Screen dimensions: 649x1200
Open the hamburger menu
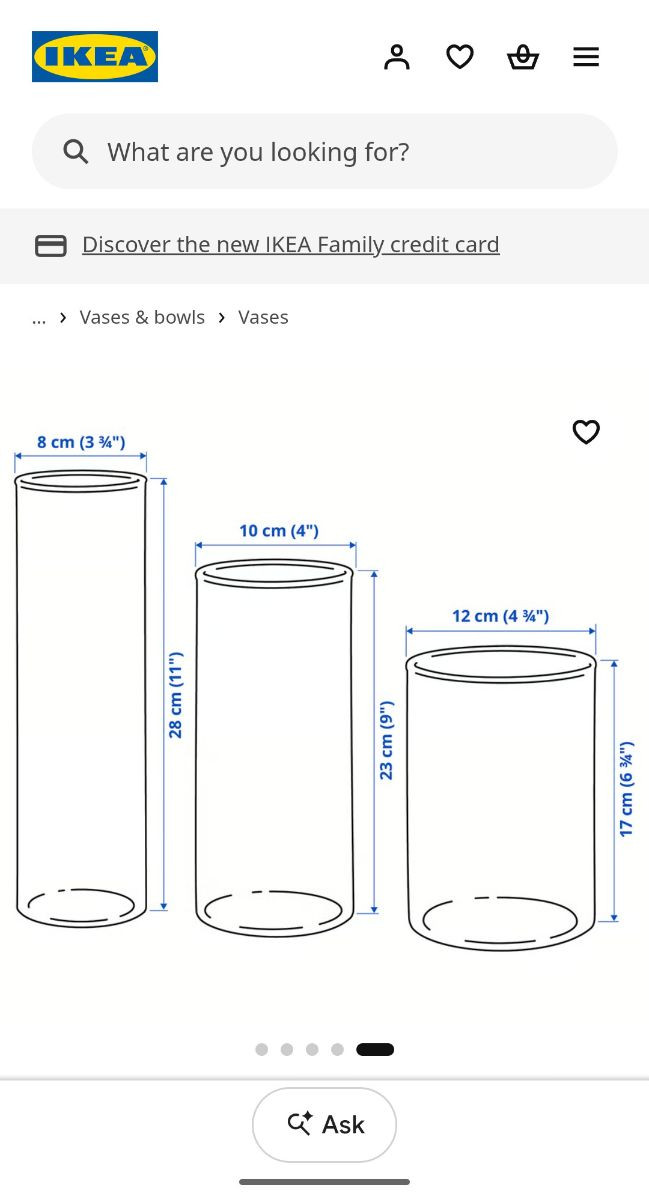(x=586, y=57)
